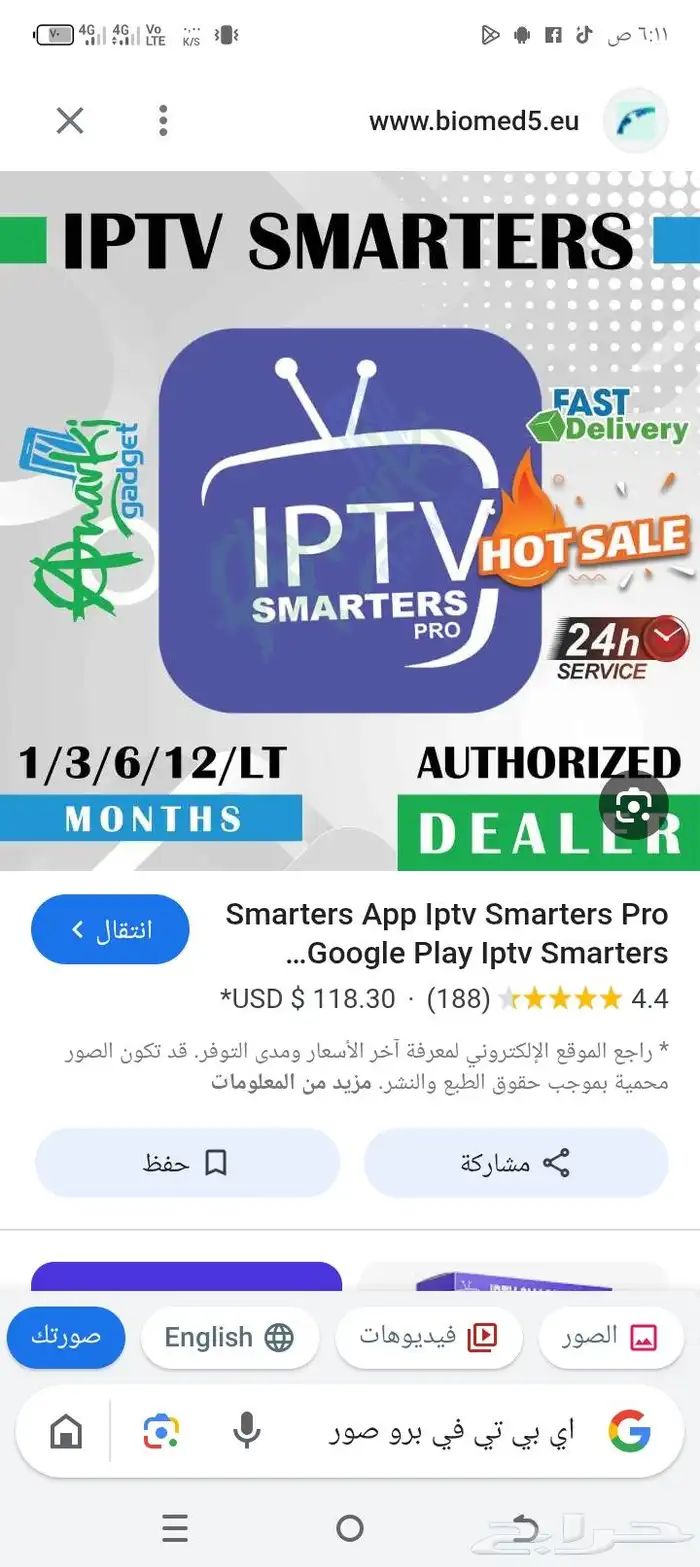Switch to the فيديوهات videos tab
700x1567 pixels.
coord(428,1337)
